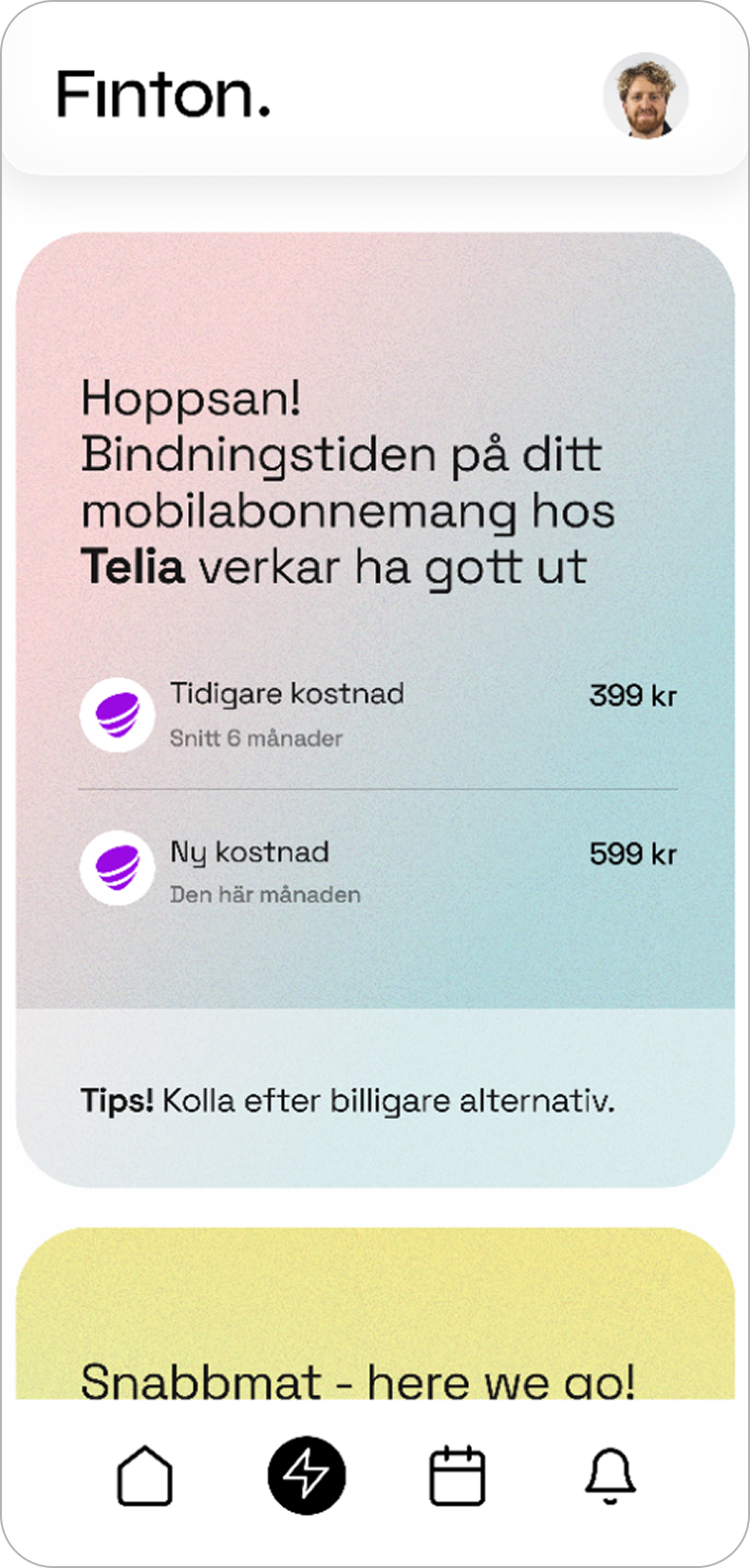Image resolution: width=750 pixels, height=1568 pixels.
Task: Tap the Snabbmat - here we go heading
Action: pyautogui.click(x=365, y=1382)
